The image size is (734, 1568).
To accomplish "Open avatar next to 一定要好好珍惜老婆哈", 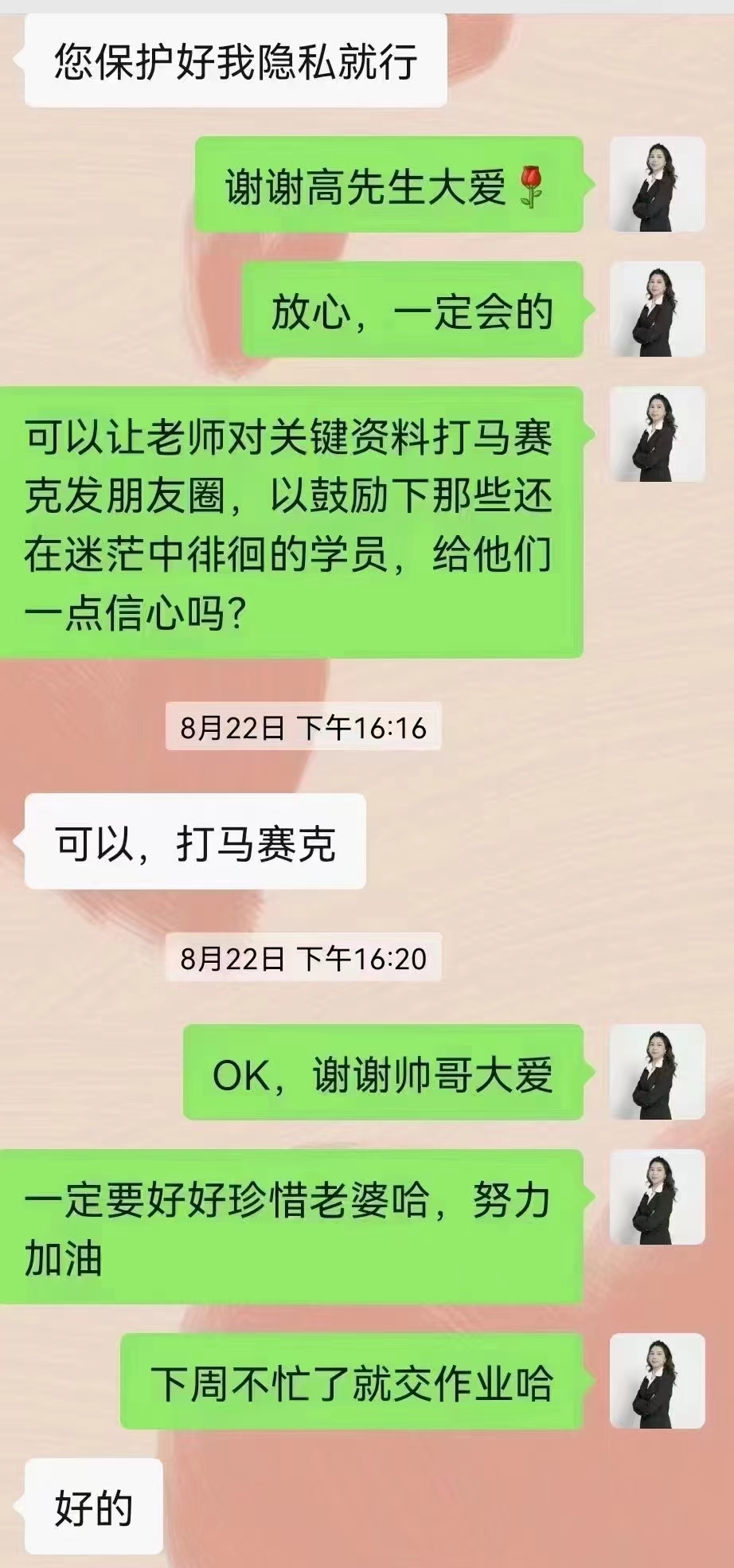I will click(657, 1197).
